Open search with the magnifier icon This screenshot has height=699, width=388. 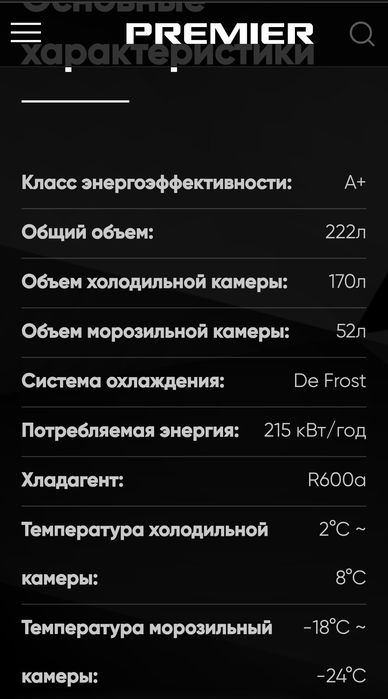362,33
